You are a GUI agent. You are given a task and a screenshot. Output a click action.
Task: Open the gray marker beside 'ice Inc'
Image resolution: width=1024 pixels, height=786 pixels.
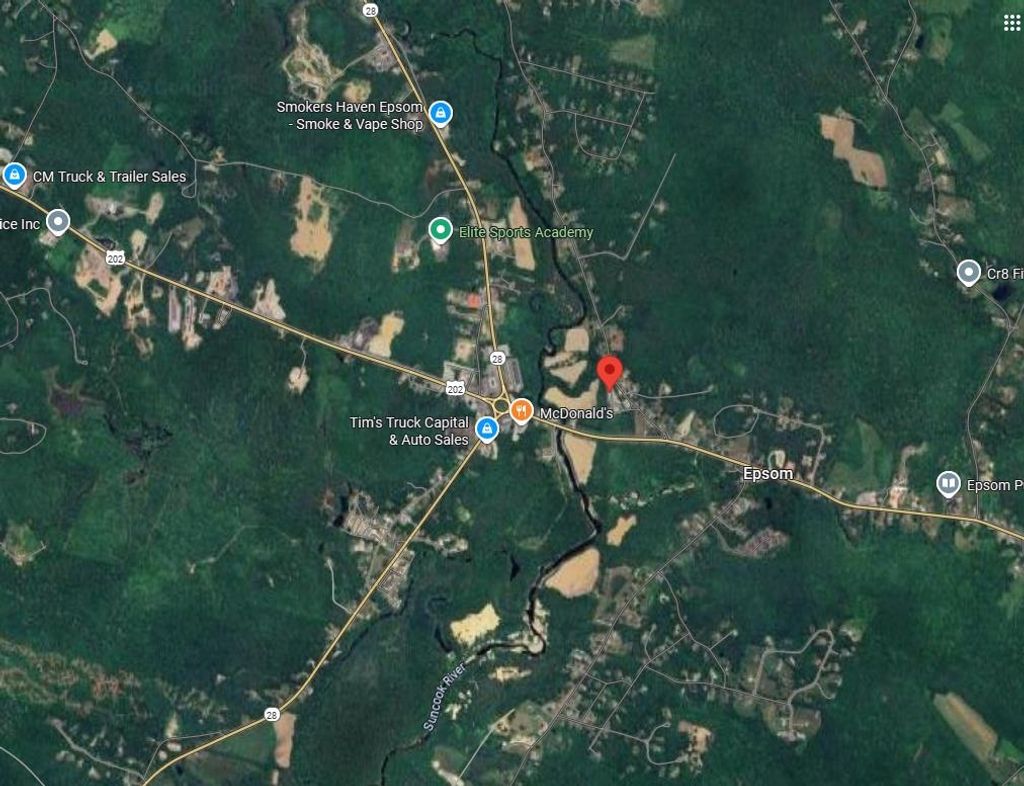(x=59, y=222)
